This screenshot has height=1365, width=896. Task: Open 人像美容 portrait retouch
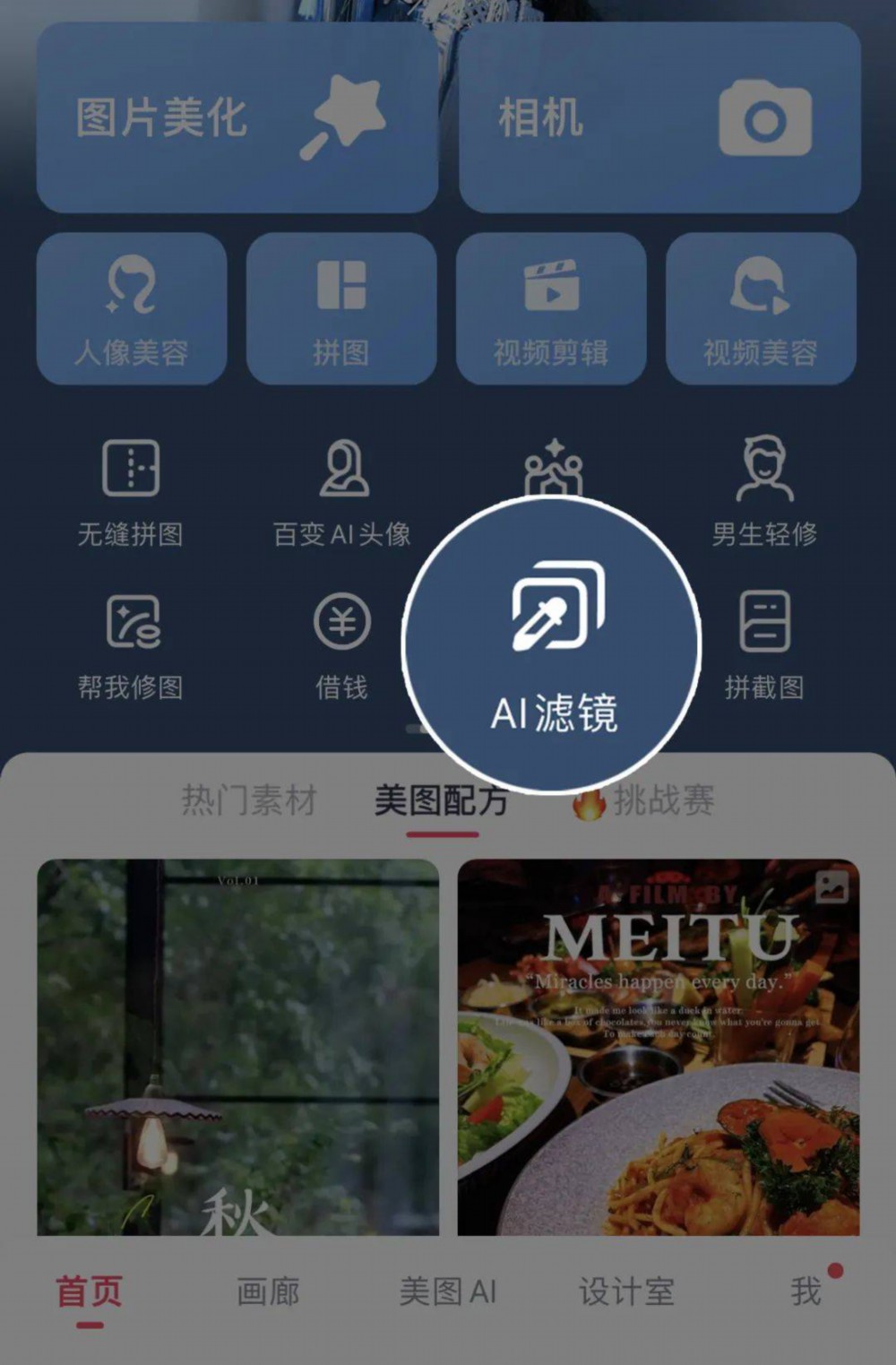click(x=132, y=309)
